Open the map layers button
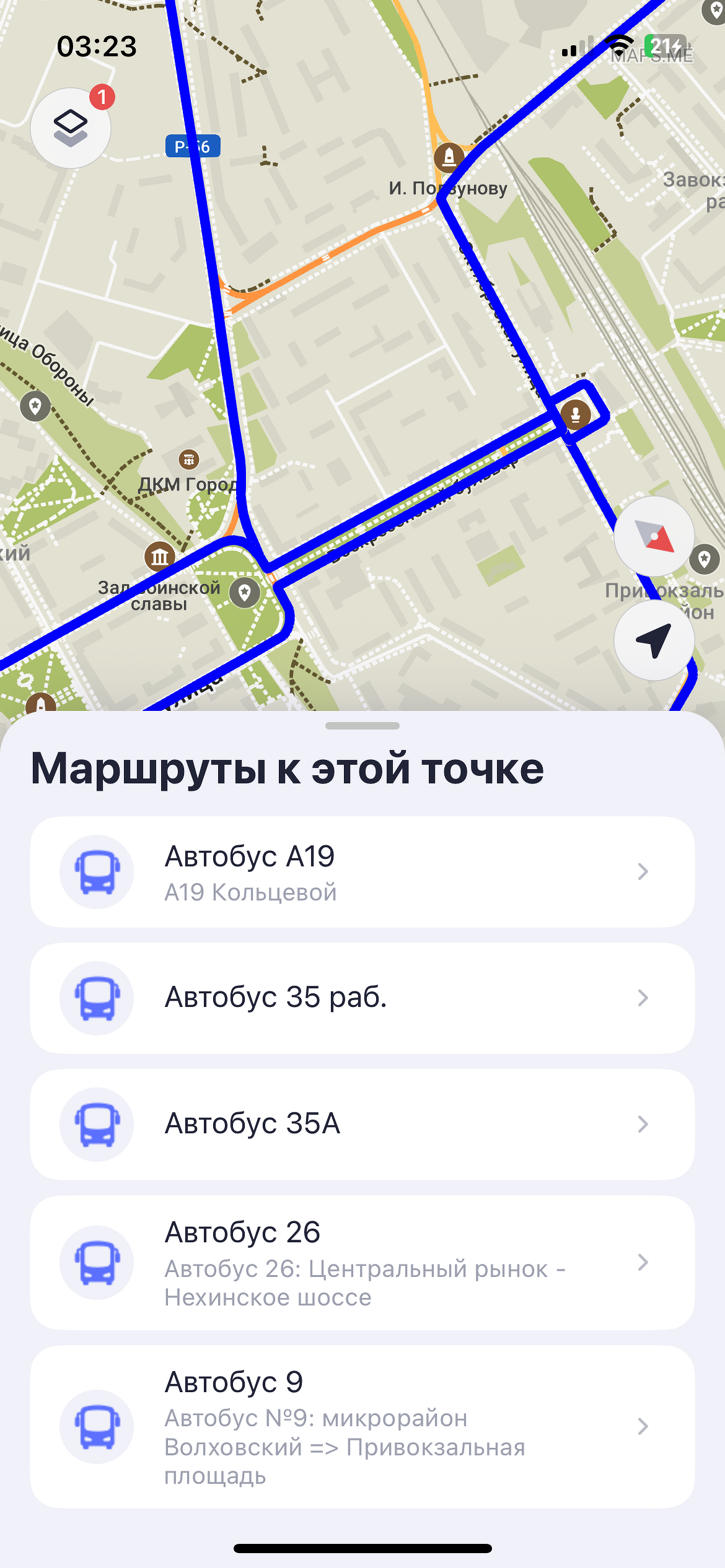 (x=71, y=128)
